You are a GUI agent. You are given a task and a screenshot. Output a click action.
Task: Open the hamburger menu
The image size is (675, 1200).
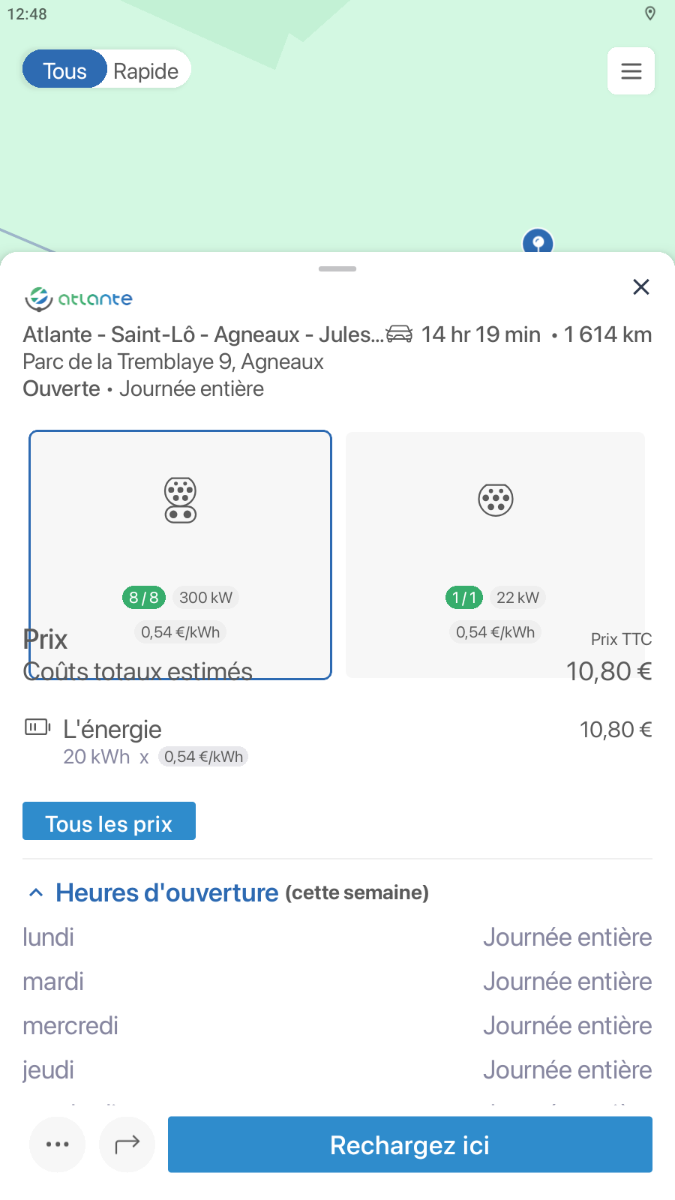tap(631, 71)
